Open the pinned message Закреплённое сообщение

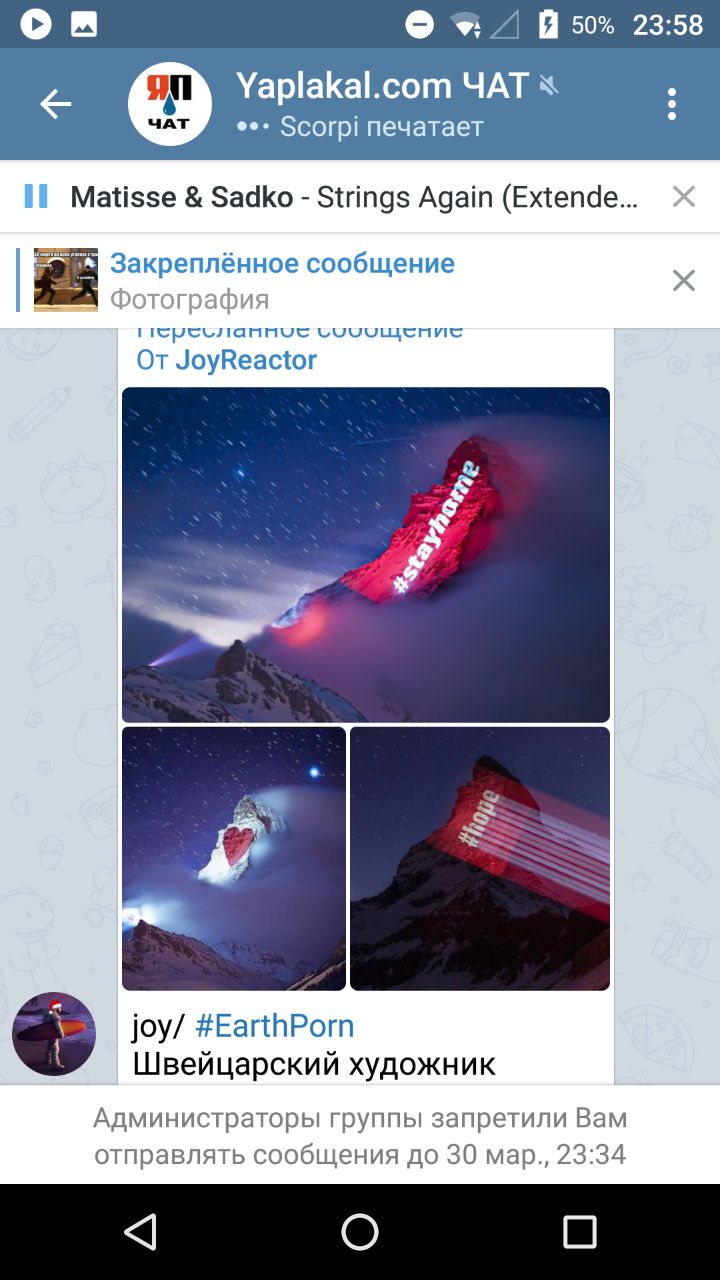[282, 280]
